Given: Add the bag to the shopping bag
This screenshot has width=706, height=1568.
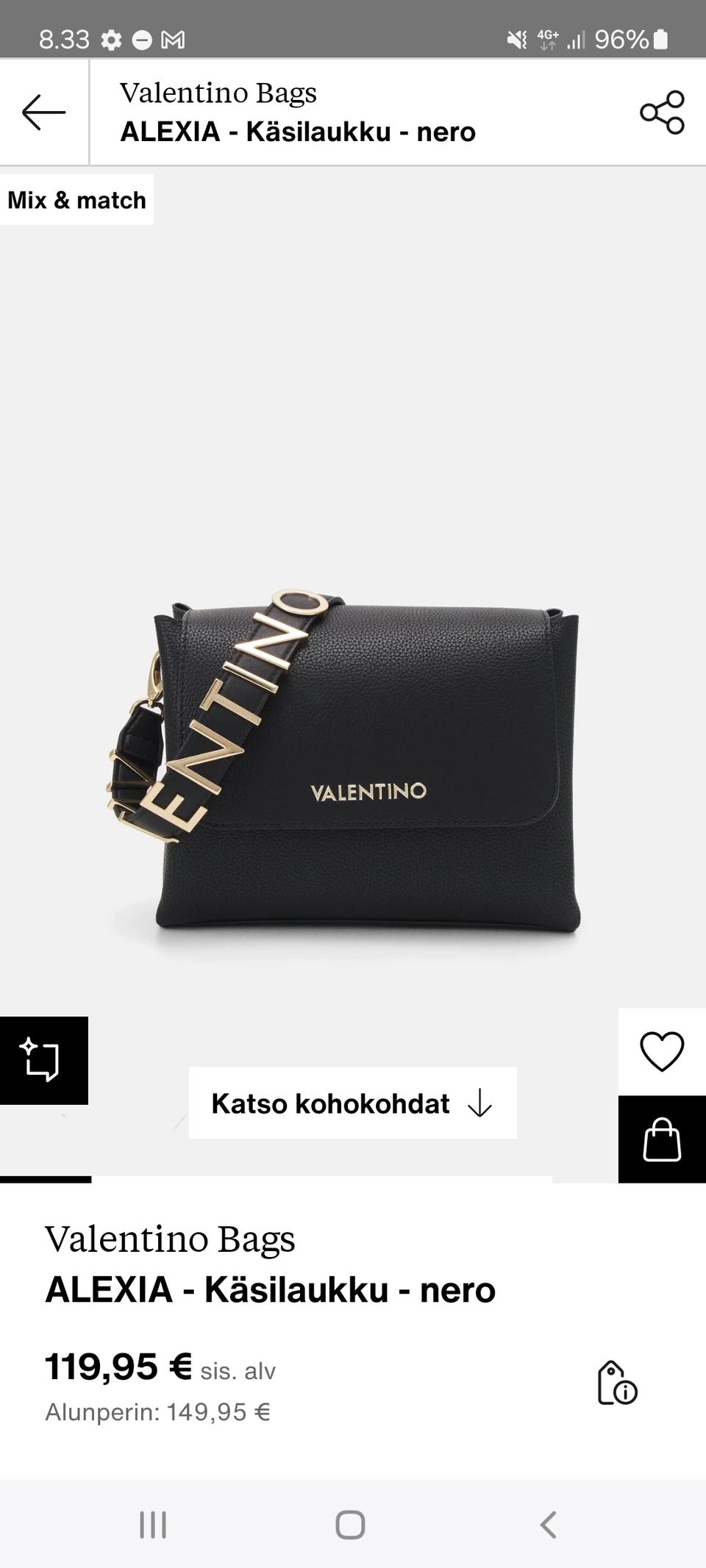Looking at the screenshot, I should tap(662, 1139).
